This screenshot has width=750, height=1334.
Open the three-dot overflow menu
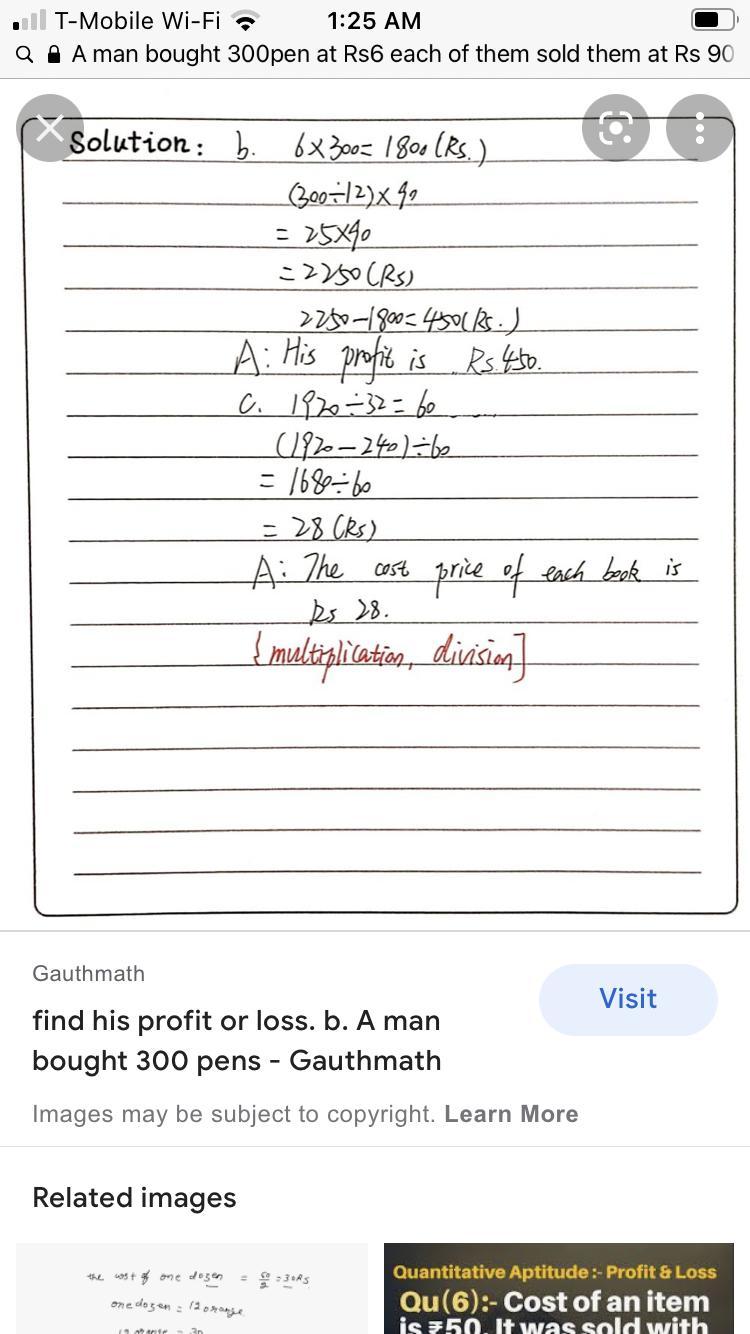coord(699,128)
